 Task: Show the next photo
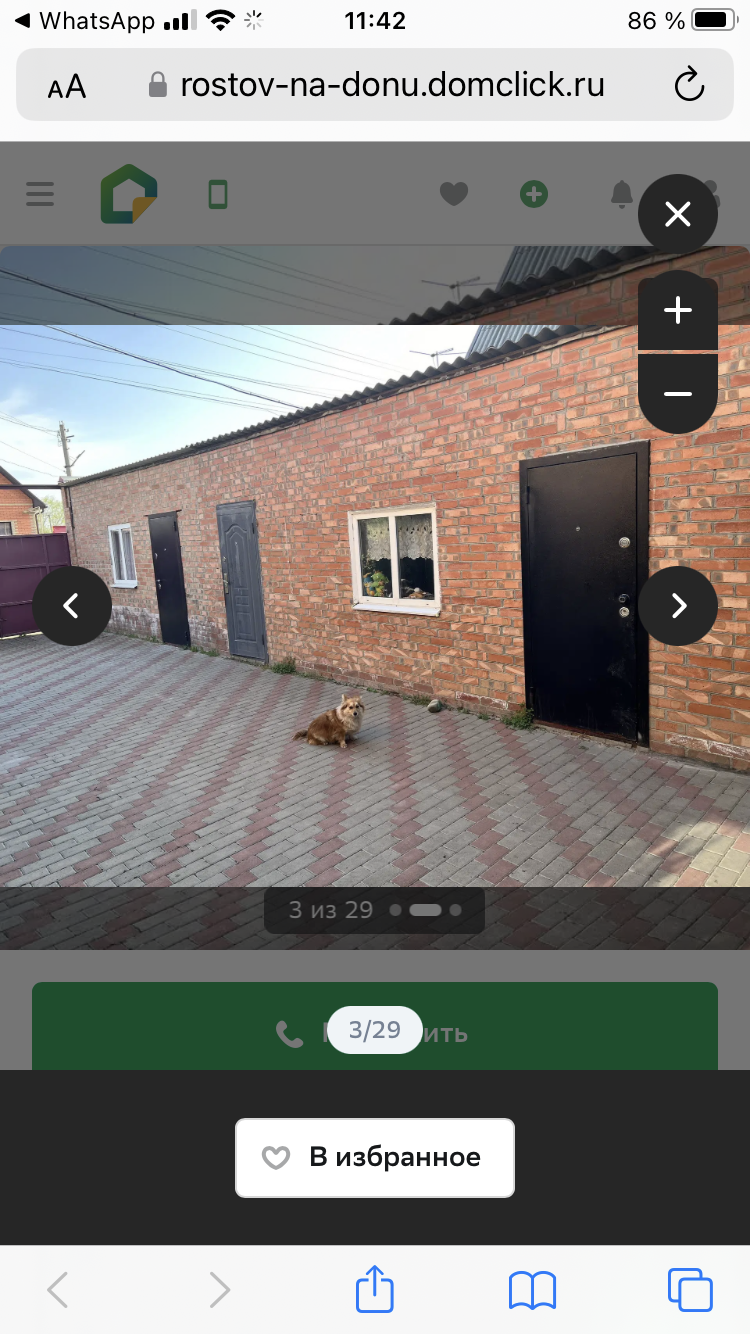[678, 605]
